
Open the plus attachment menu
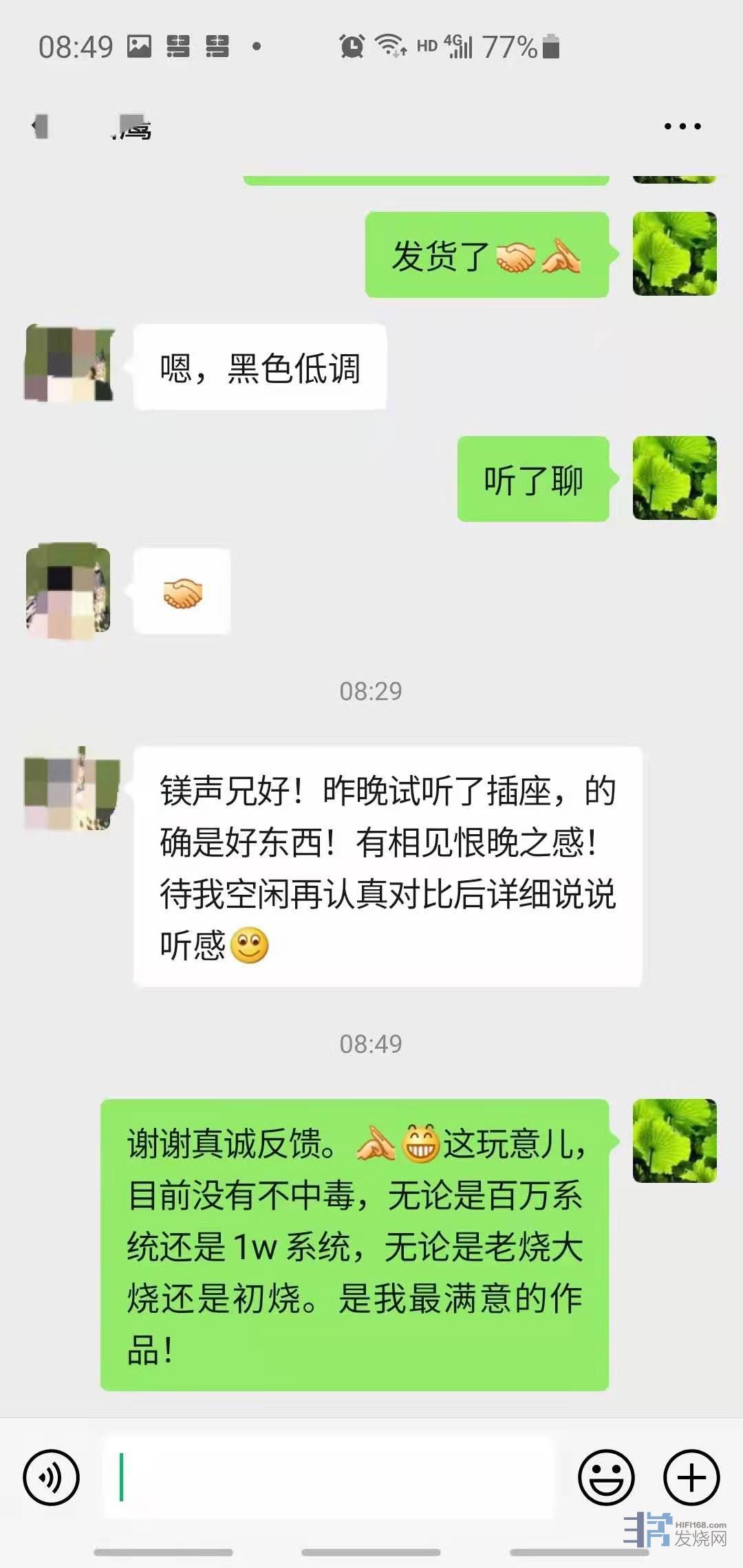pos(691,1477)
